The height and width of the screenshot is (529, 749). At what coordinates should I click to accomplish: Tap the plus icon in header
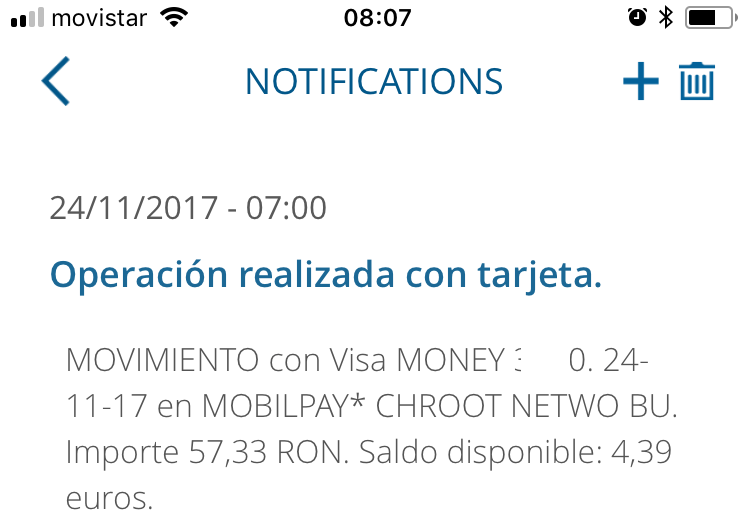coord(640,82)
